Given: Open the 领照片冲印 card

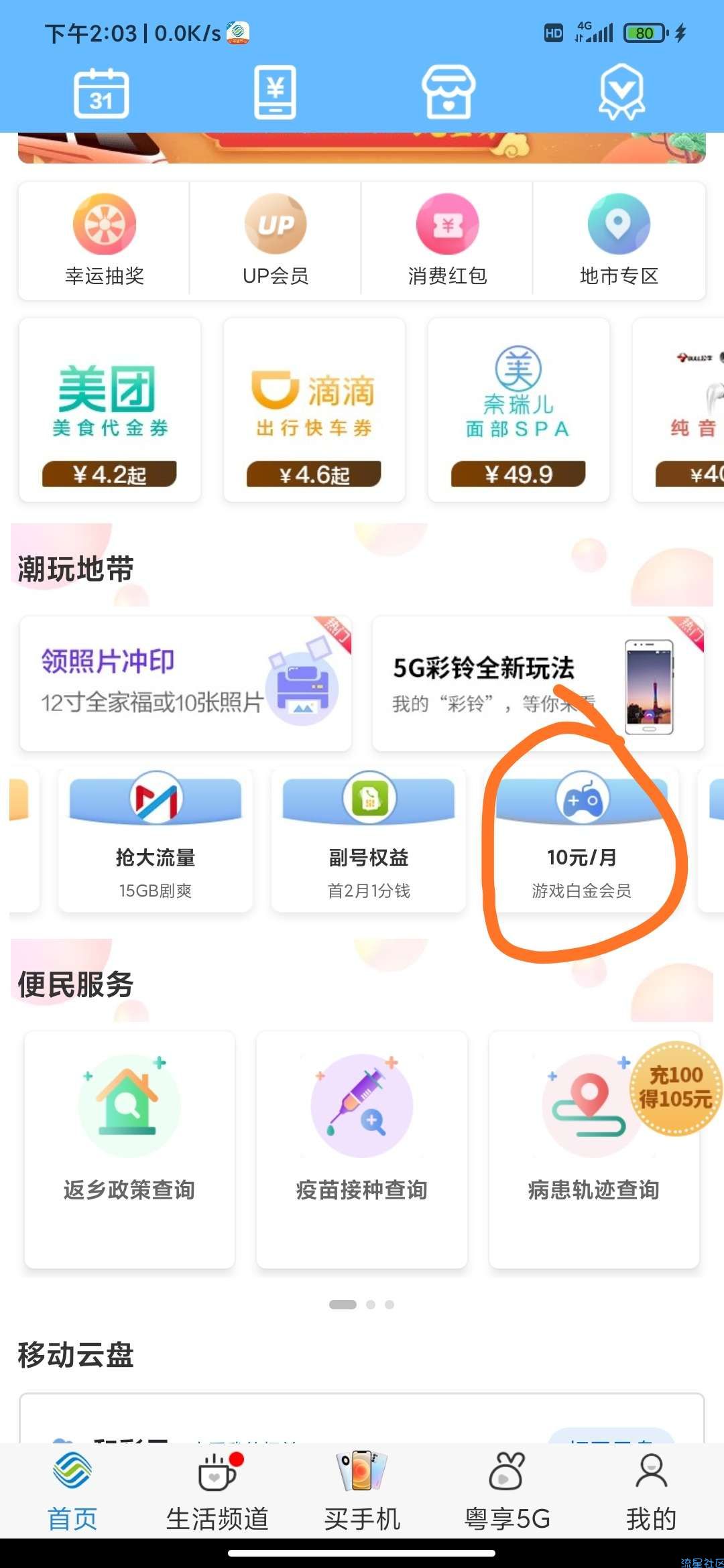Looking at the screenshot, I should point(186,683).
